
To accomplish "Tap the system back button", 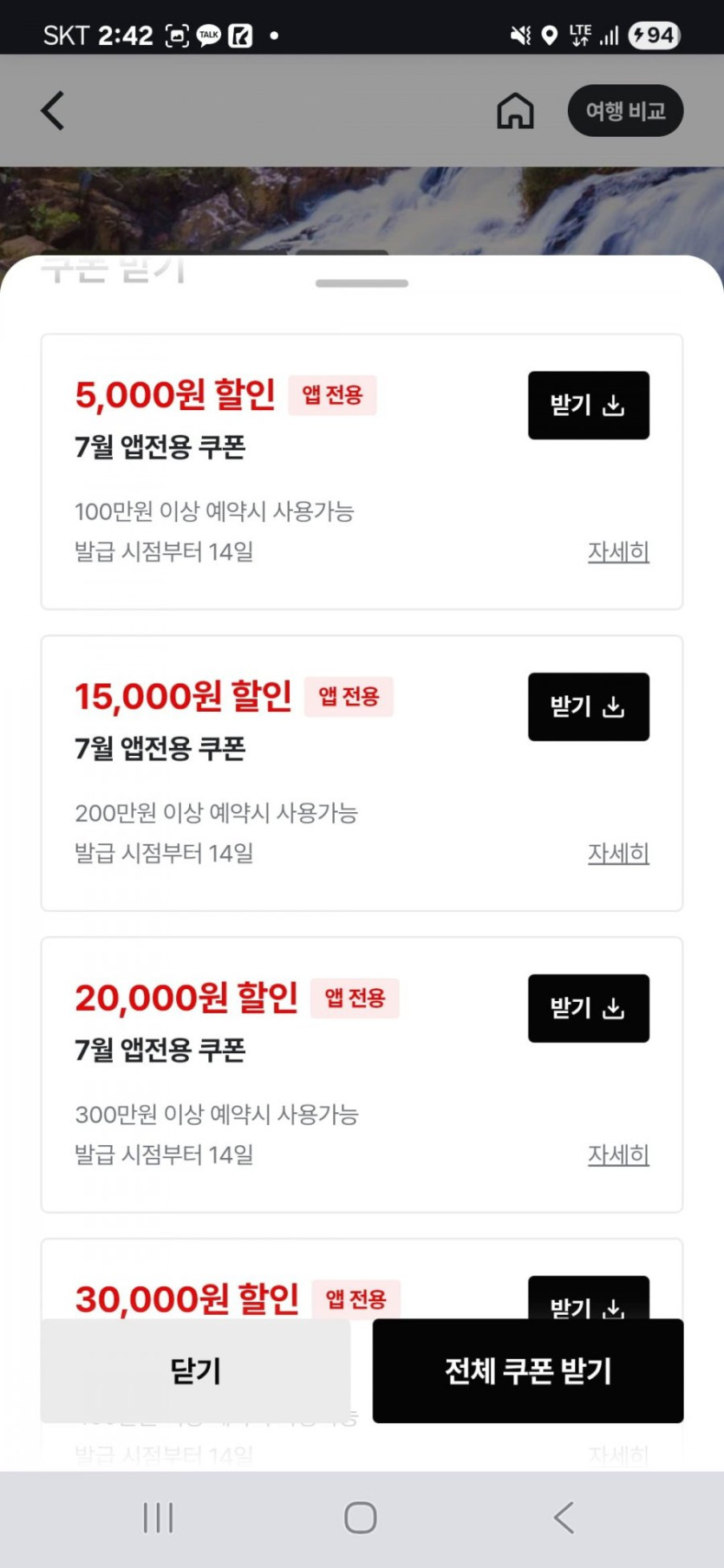I will (564, 1517).
